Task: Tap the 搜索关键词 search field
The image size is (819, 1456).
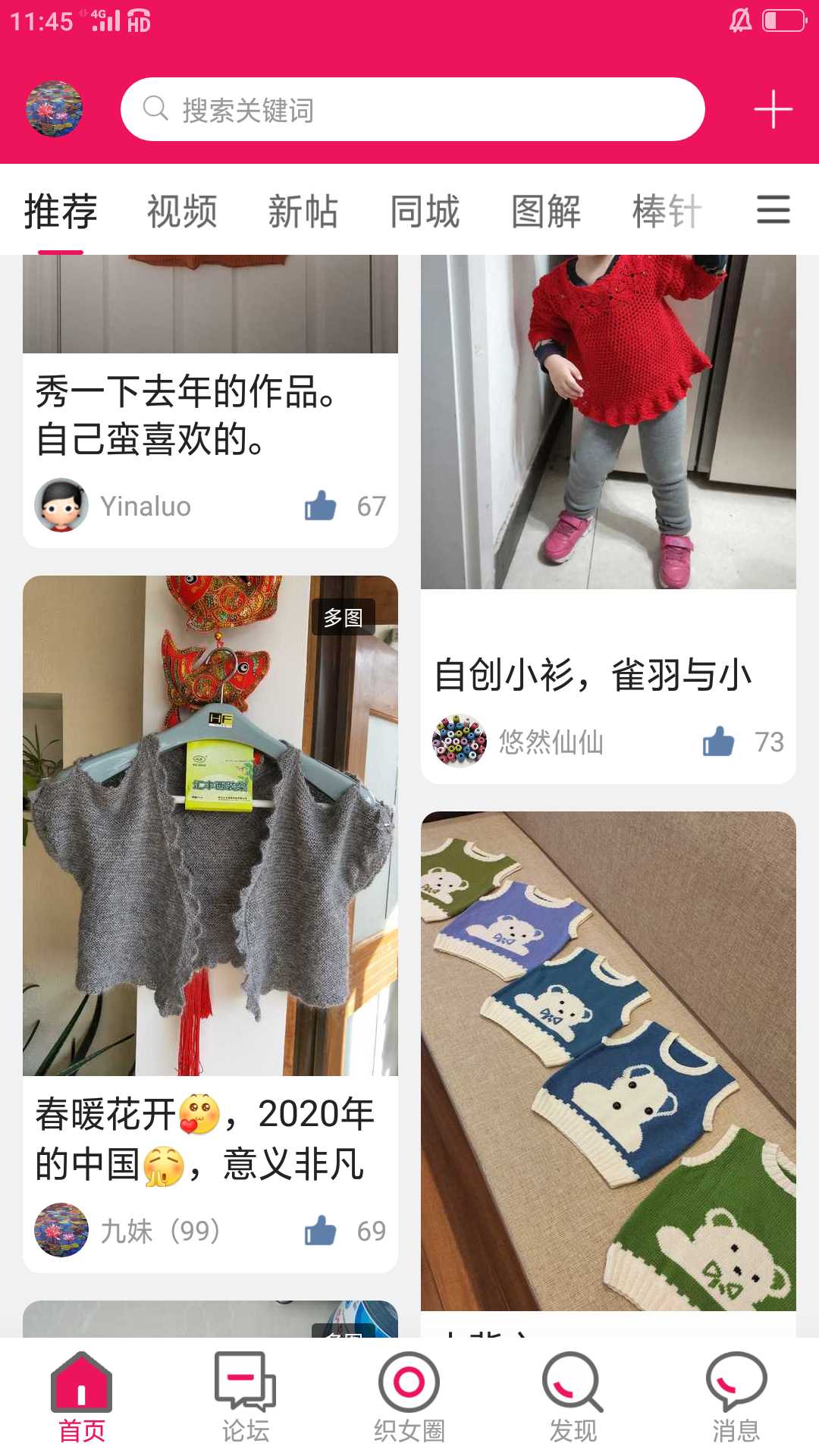Action: [413, 109]
